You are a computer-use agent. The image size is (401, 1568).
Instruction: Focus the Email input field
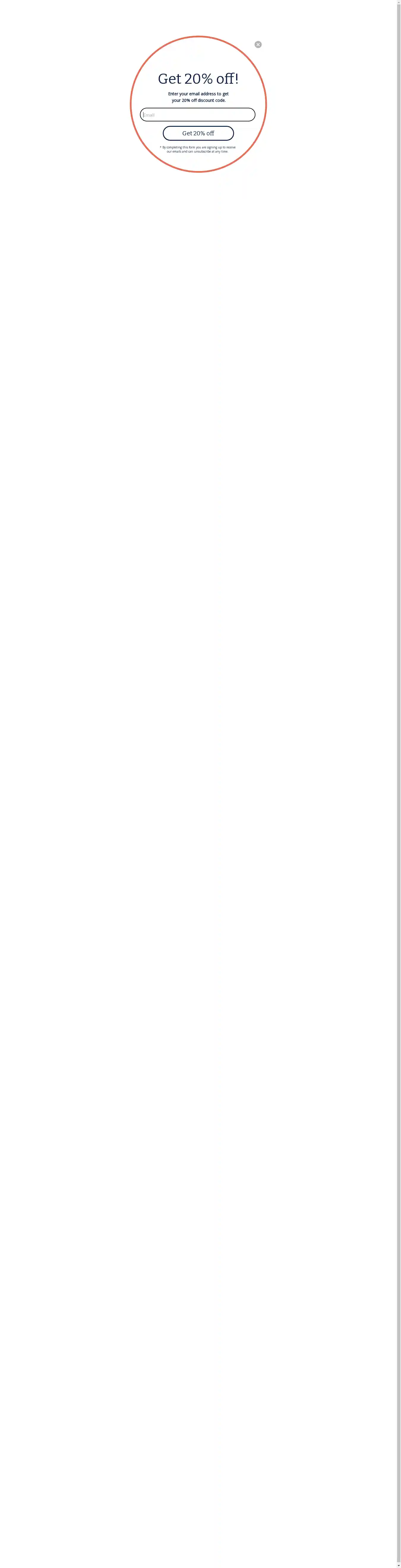point(198,114)
